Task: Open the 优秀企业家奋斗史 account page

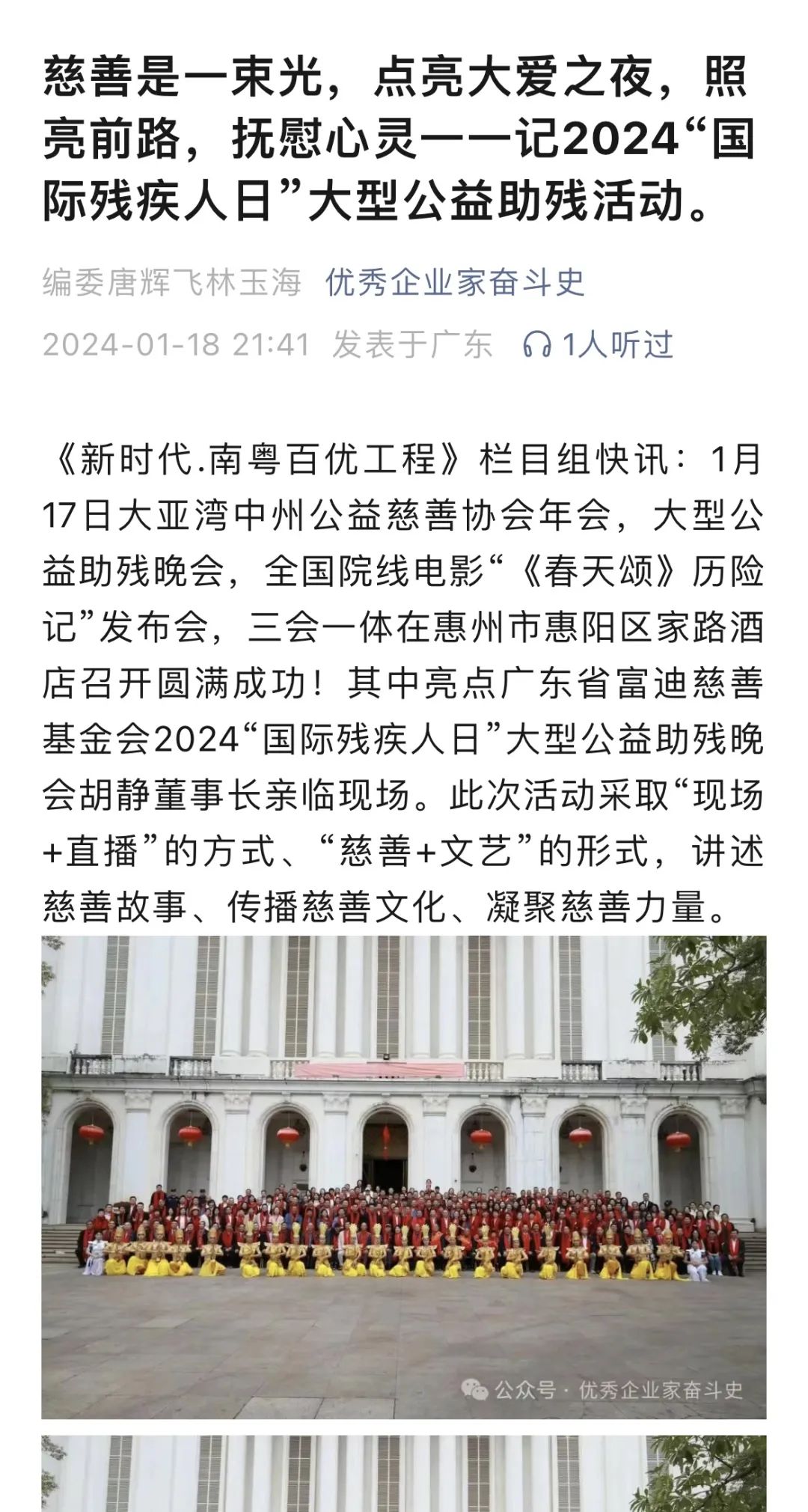Action: tap(455, 283)
